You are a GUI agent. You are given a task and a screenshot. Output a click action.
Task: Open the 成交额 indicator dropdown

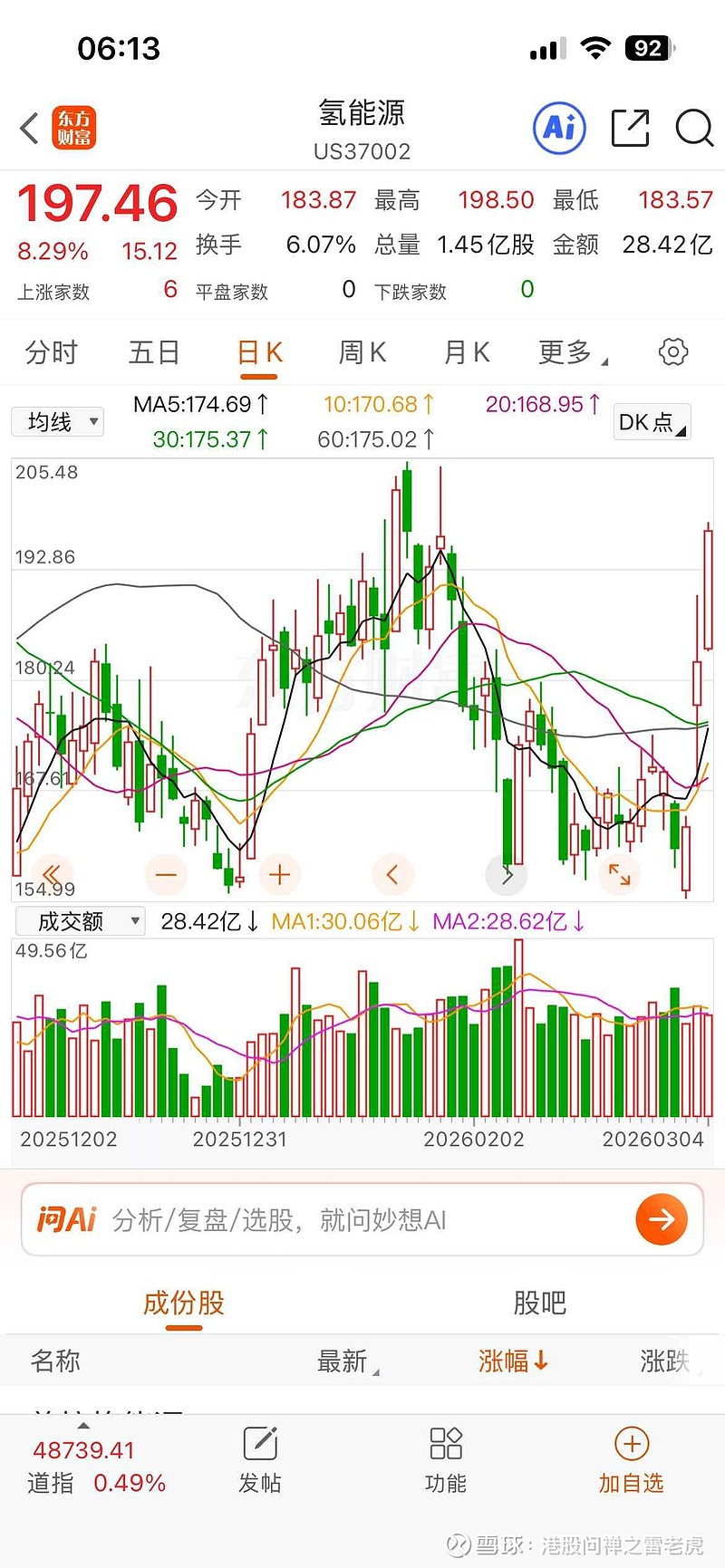tap(80, 921)
